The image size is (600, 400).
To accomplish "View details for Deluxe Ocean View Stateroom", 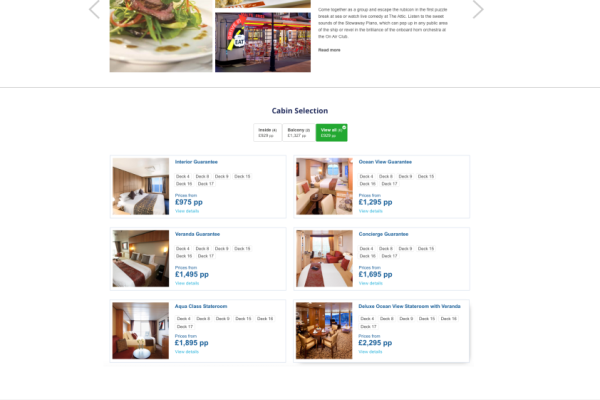I will coord(370,352).
